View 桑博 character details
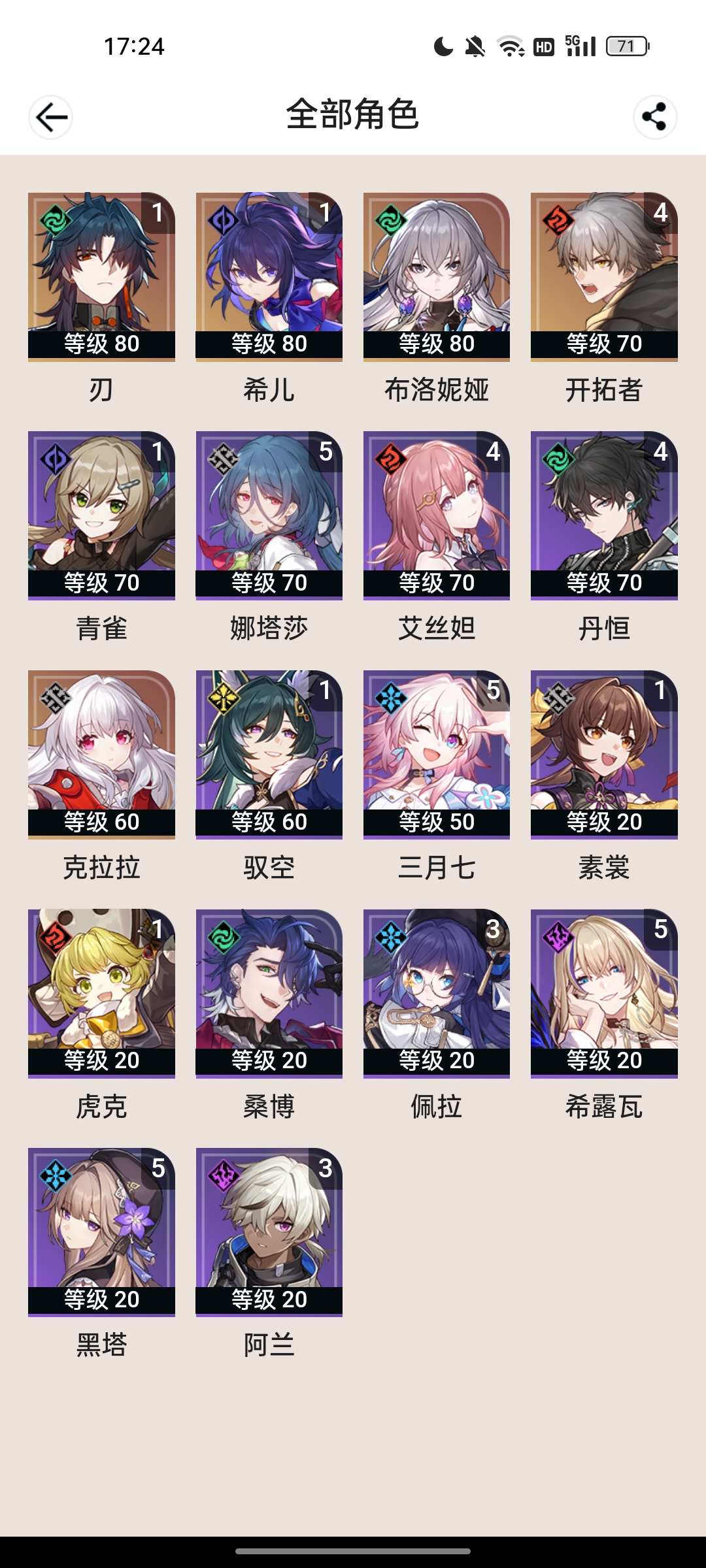The height and width of the screenshot is (1568, 706). tap(269, 993)
